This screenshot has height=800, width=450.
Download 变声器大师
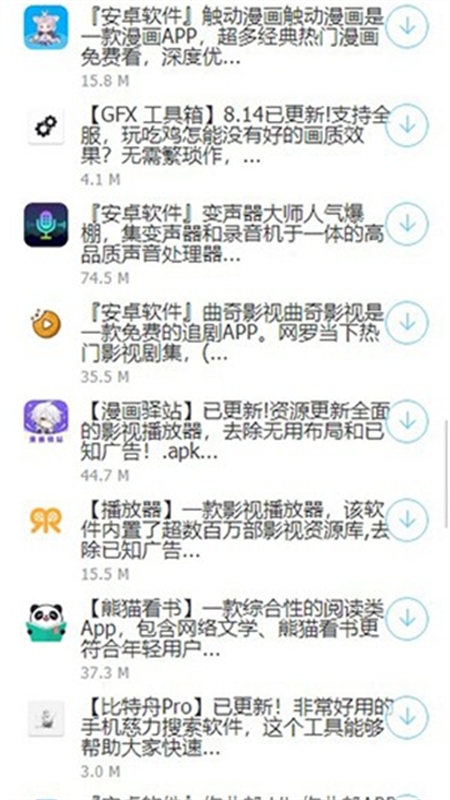point(407,223)
